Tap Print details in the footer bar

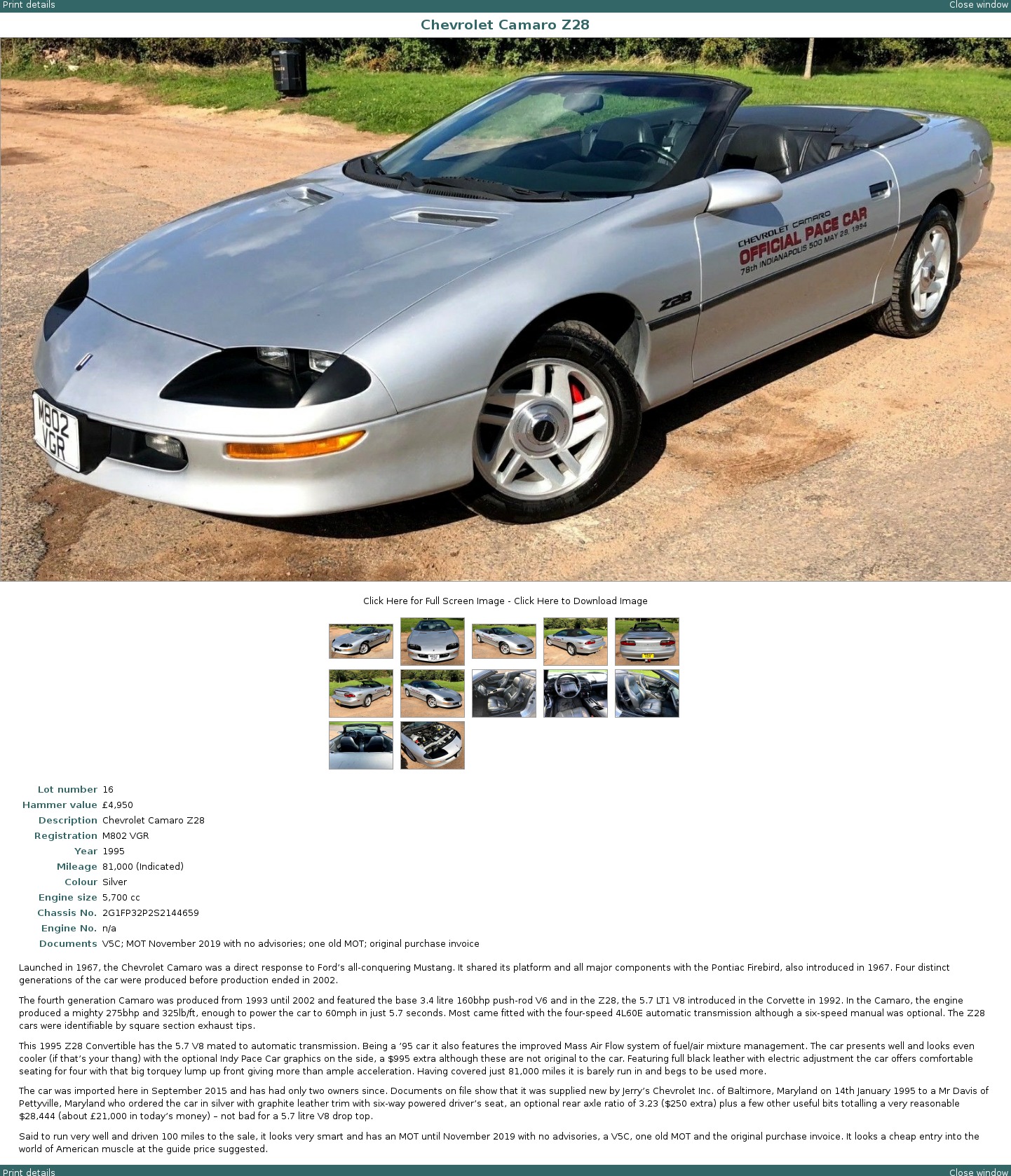[29, 1172]
